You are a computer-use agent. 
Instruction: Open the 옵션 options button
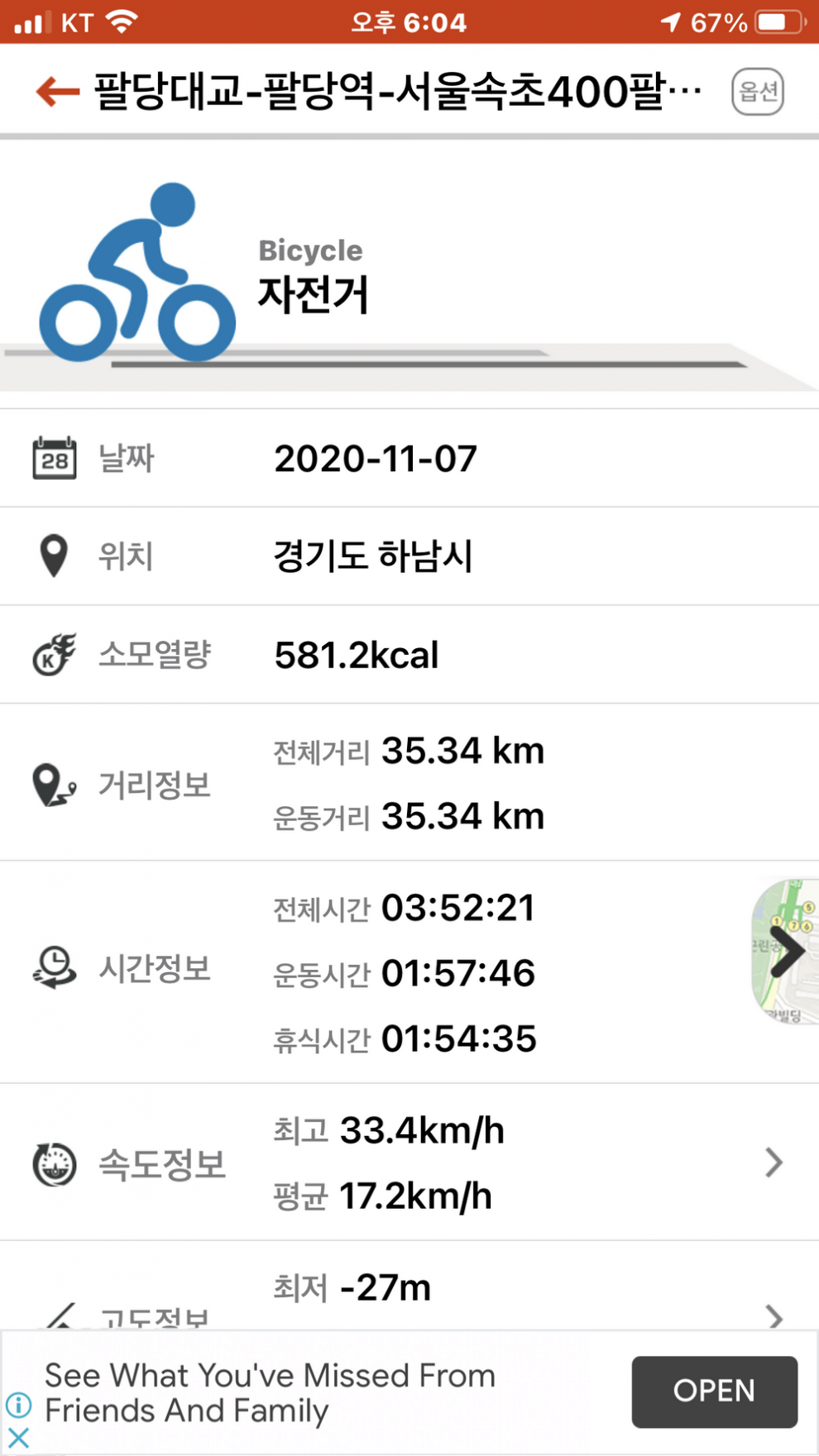(757, 92)
